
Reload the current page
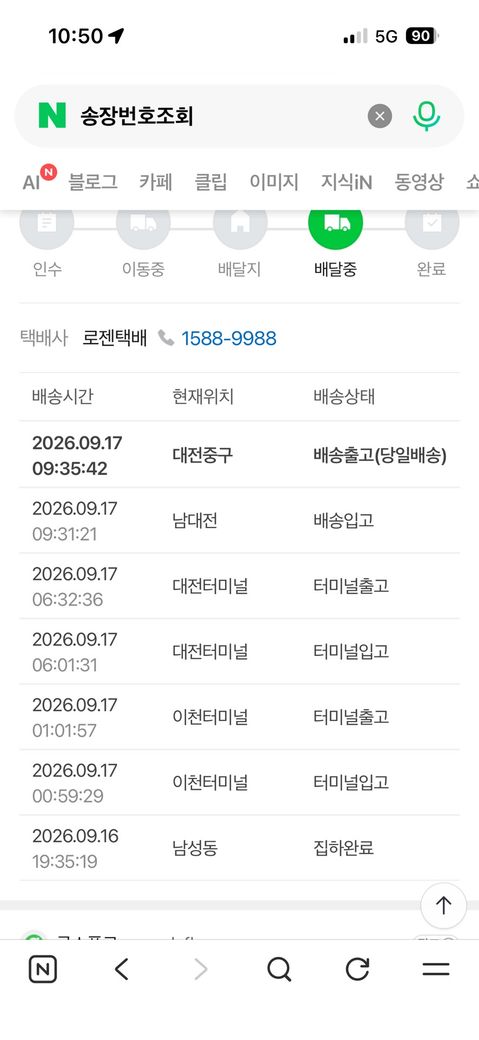[358, 970]
